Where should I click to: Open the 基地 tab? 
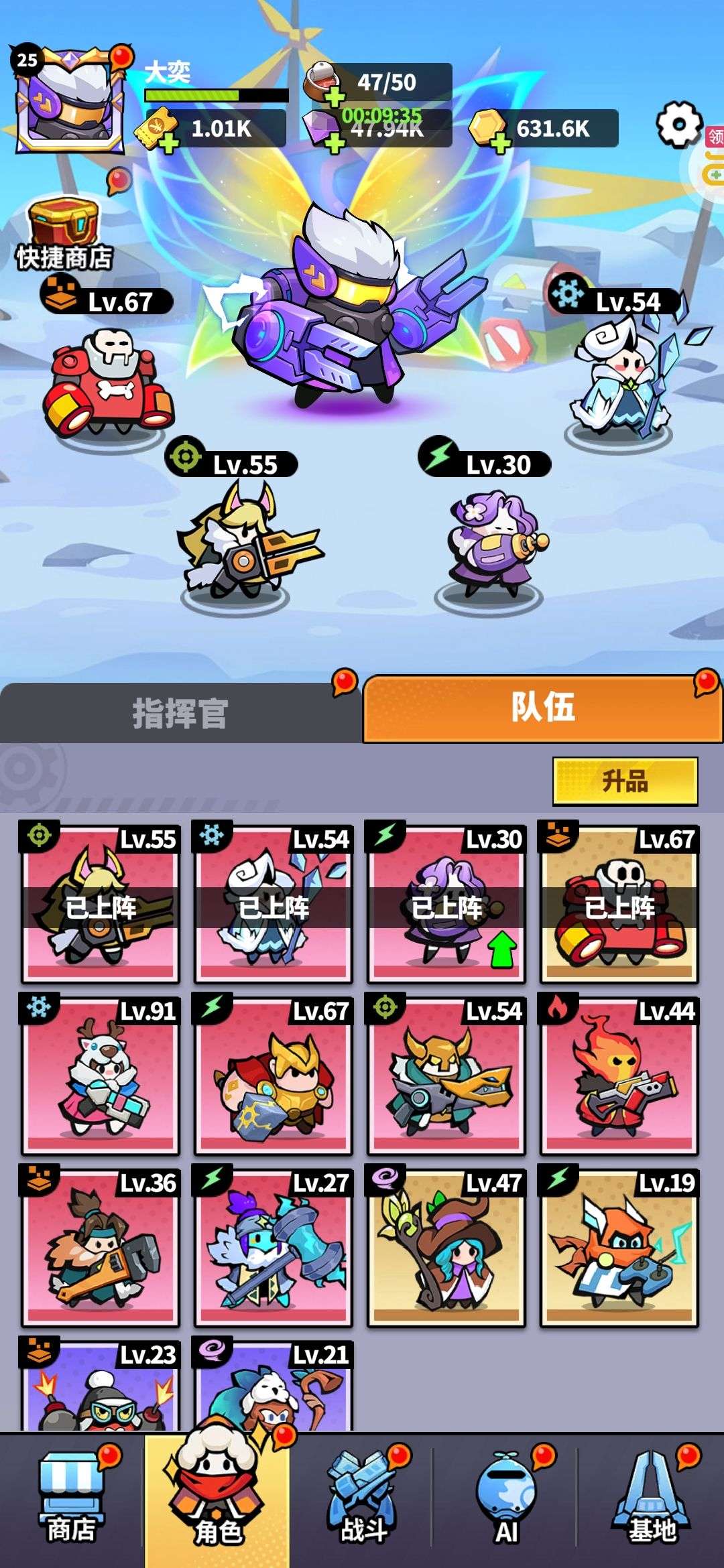pyautogui.click(x=651, y=1500)
